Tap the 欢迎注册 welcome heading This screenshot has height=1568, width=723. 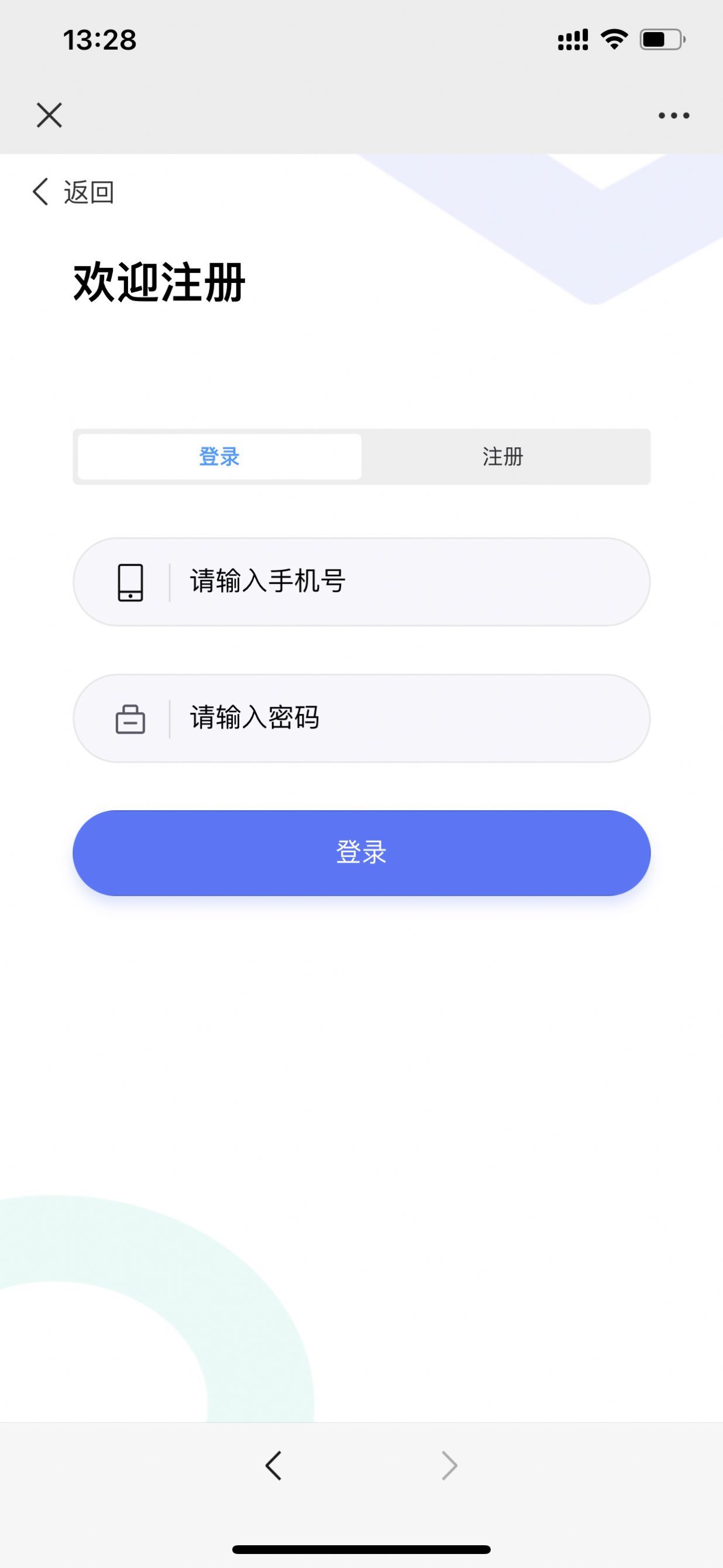click(x=160, y=281)
